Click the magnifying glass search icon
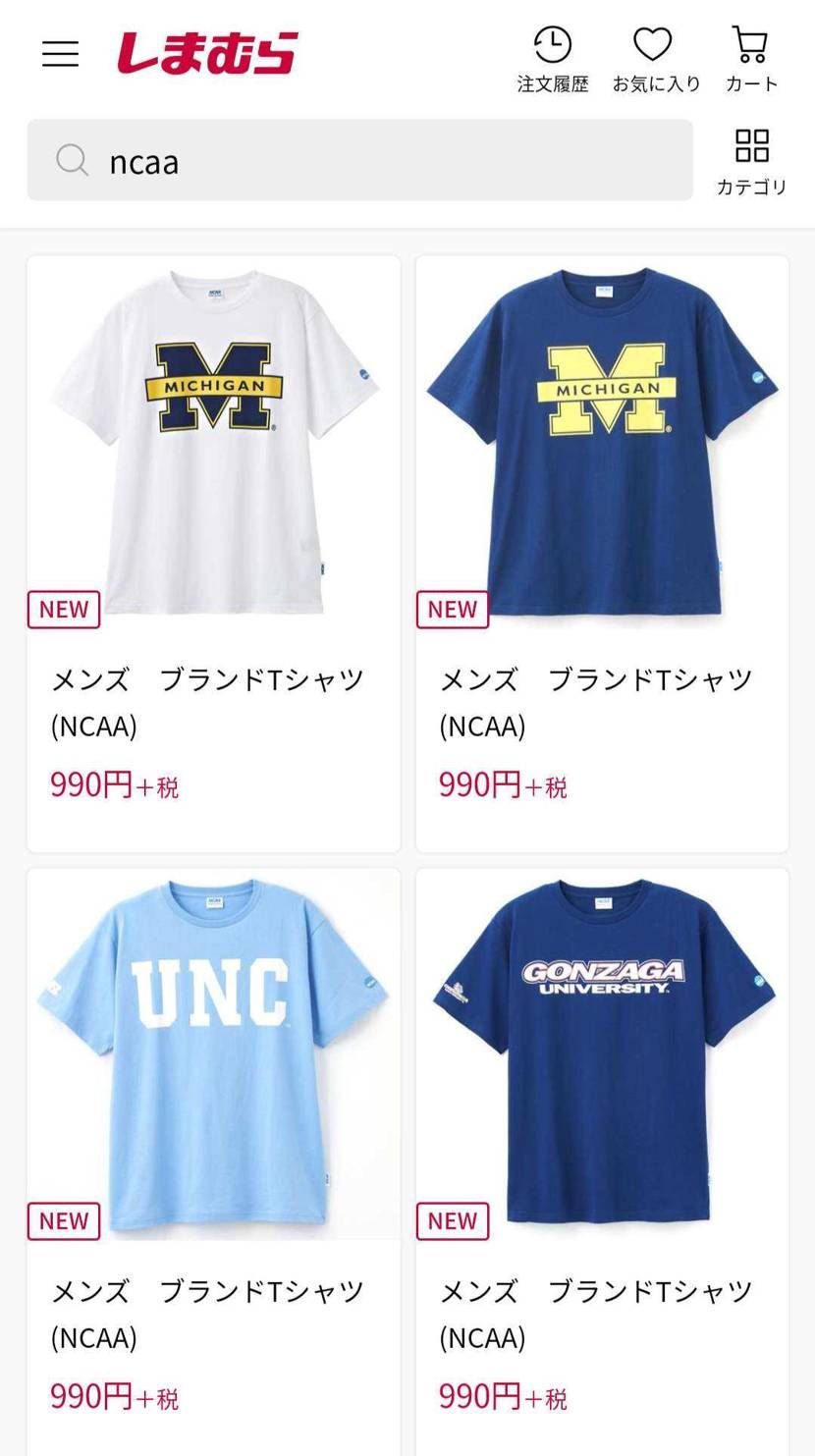The image size is (815, 1456). pyautogui.click(x=71, y=161)
